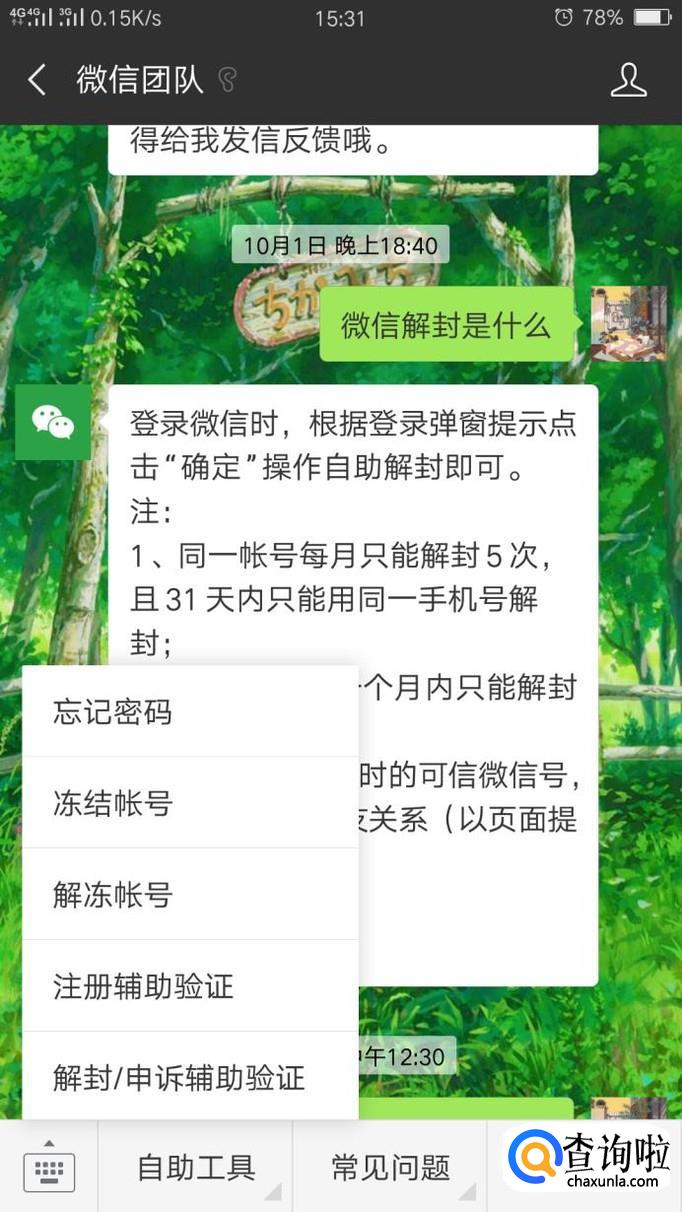Open the 常见问题 menu

[390, 1167]
